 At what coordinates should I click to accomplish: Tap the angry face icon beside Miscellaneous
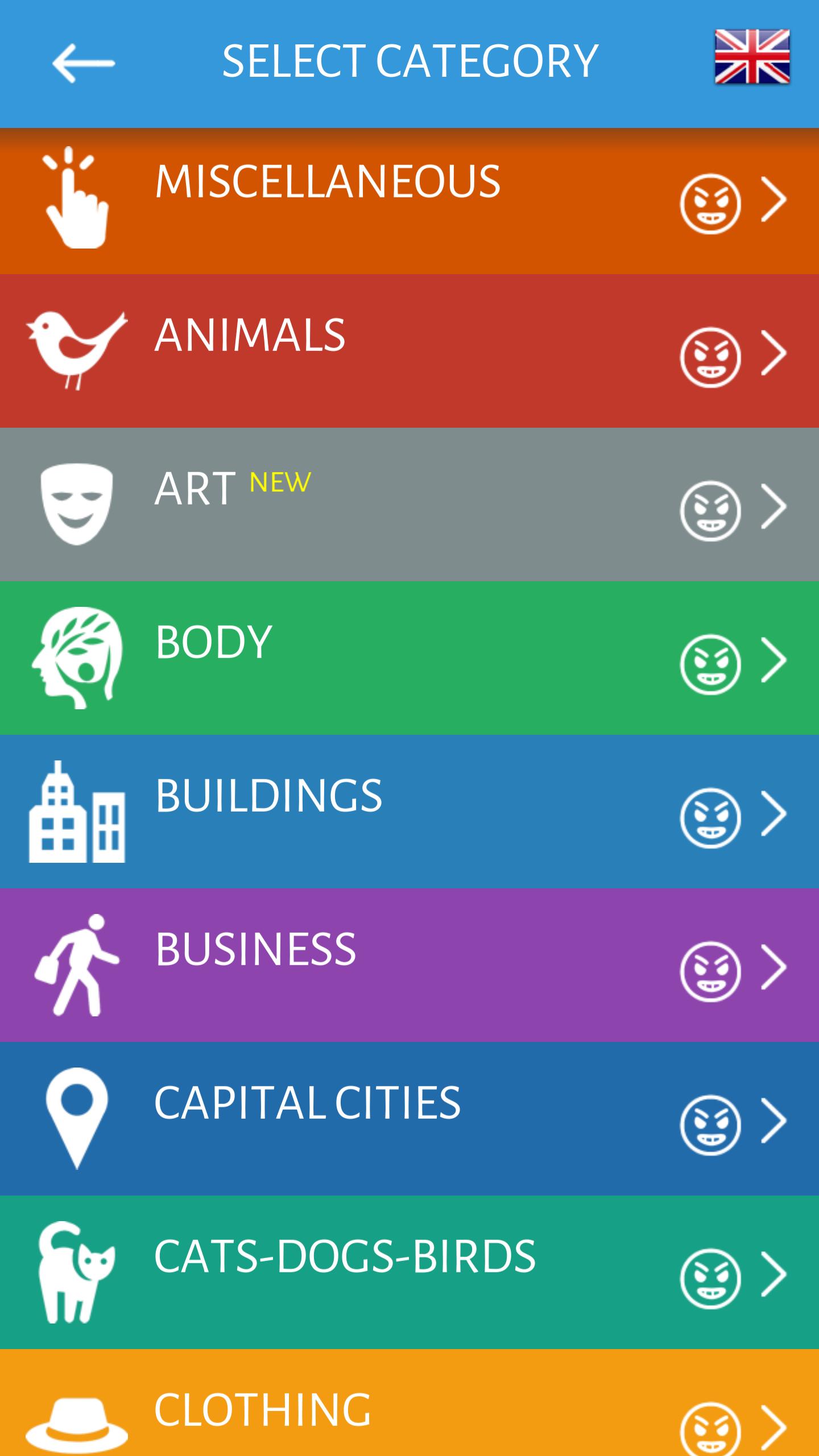point(710,204)
